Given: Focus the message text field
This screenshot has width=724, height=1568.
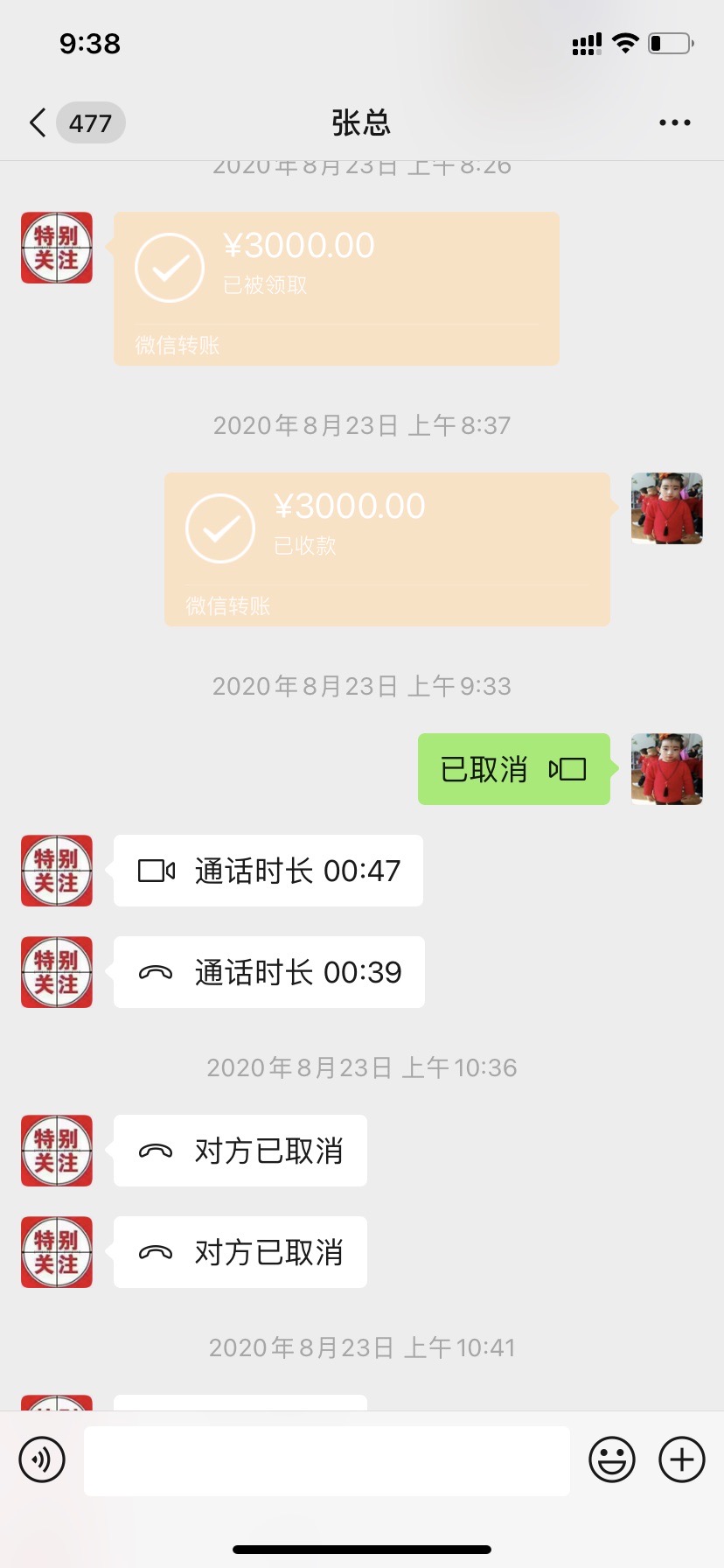Looking at the screenshot, I should (326, 1459).
